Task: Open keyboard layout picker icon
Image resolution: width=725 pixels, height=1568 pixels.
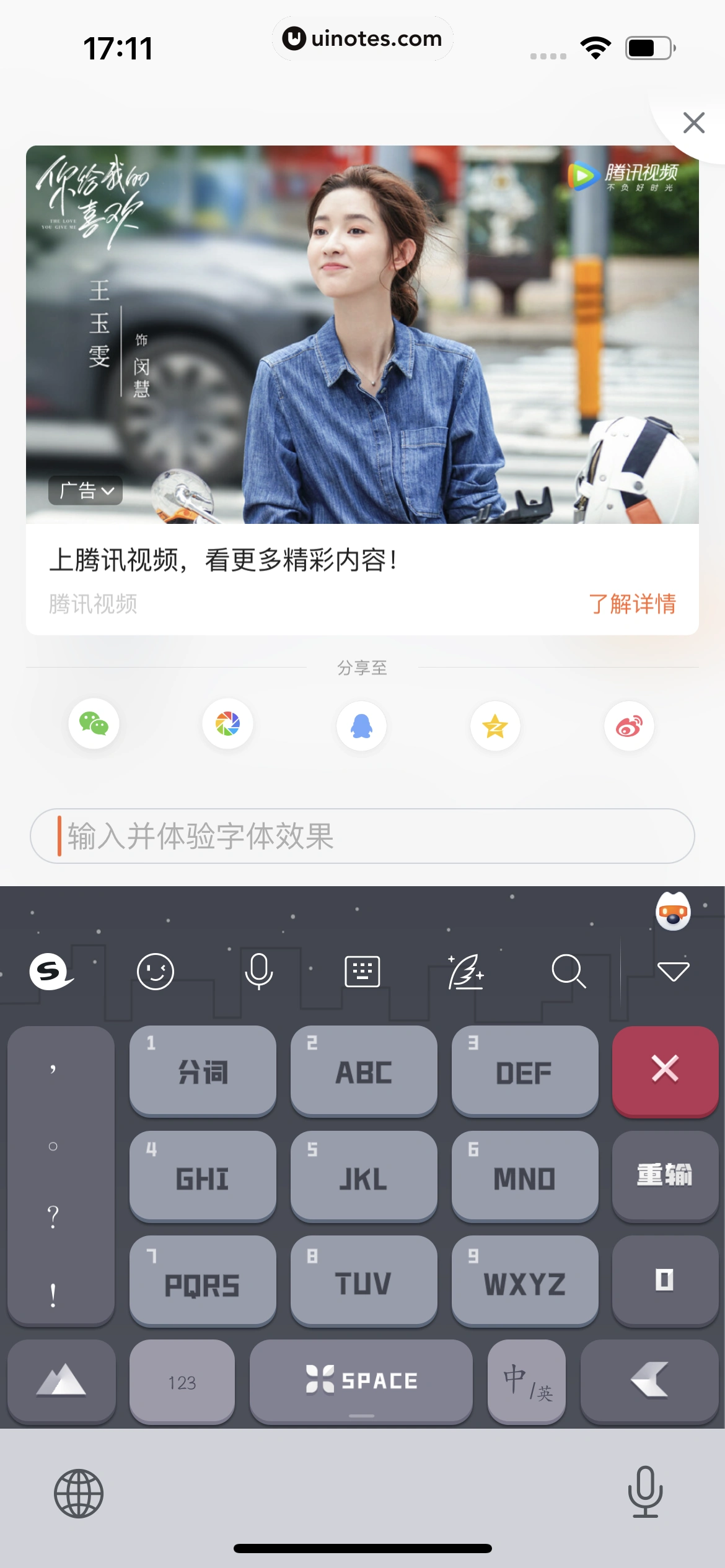Action: click(x=362, y=971)
